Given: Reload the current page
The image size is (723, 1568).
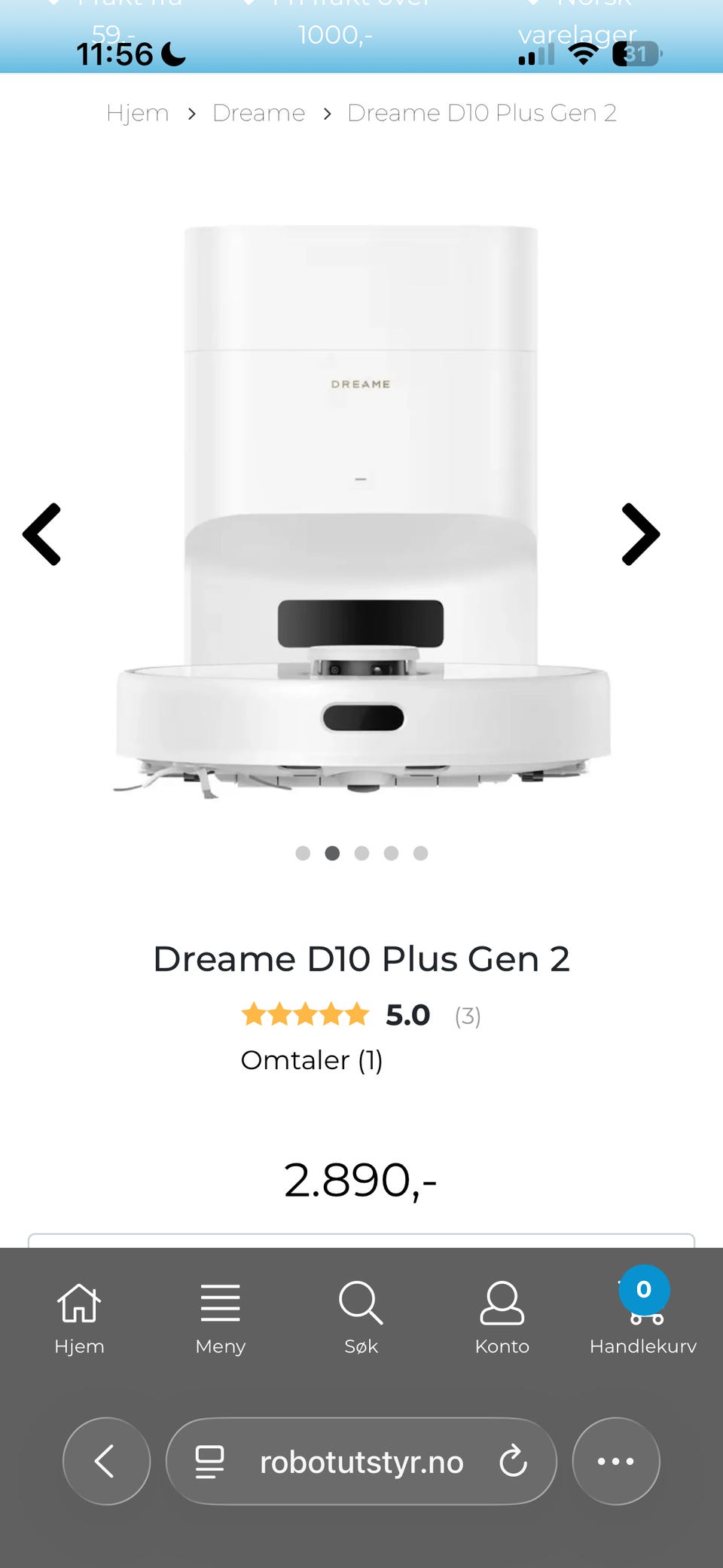Looking at the screenshot, I should [513, 1461].
